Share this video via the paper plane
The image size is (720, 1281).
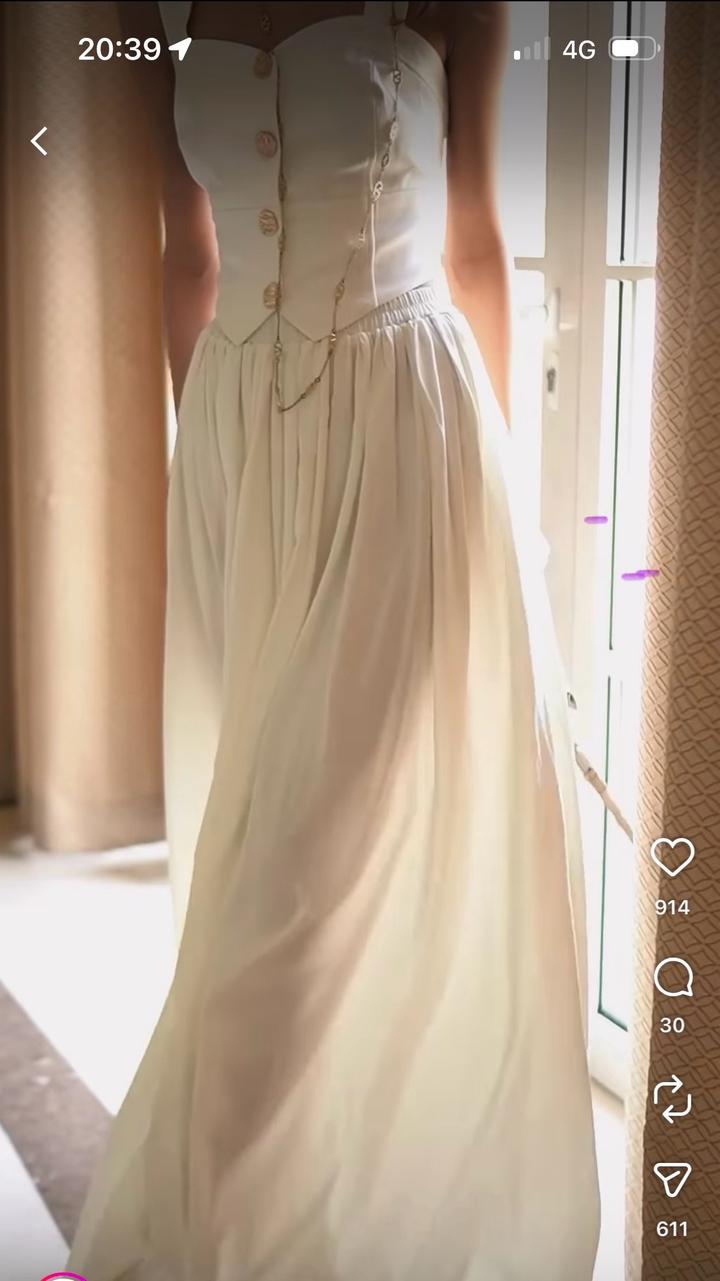pos(672,1182)
